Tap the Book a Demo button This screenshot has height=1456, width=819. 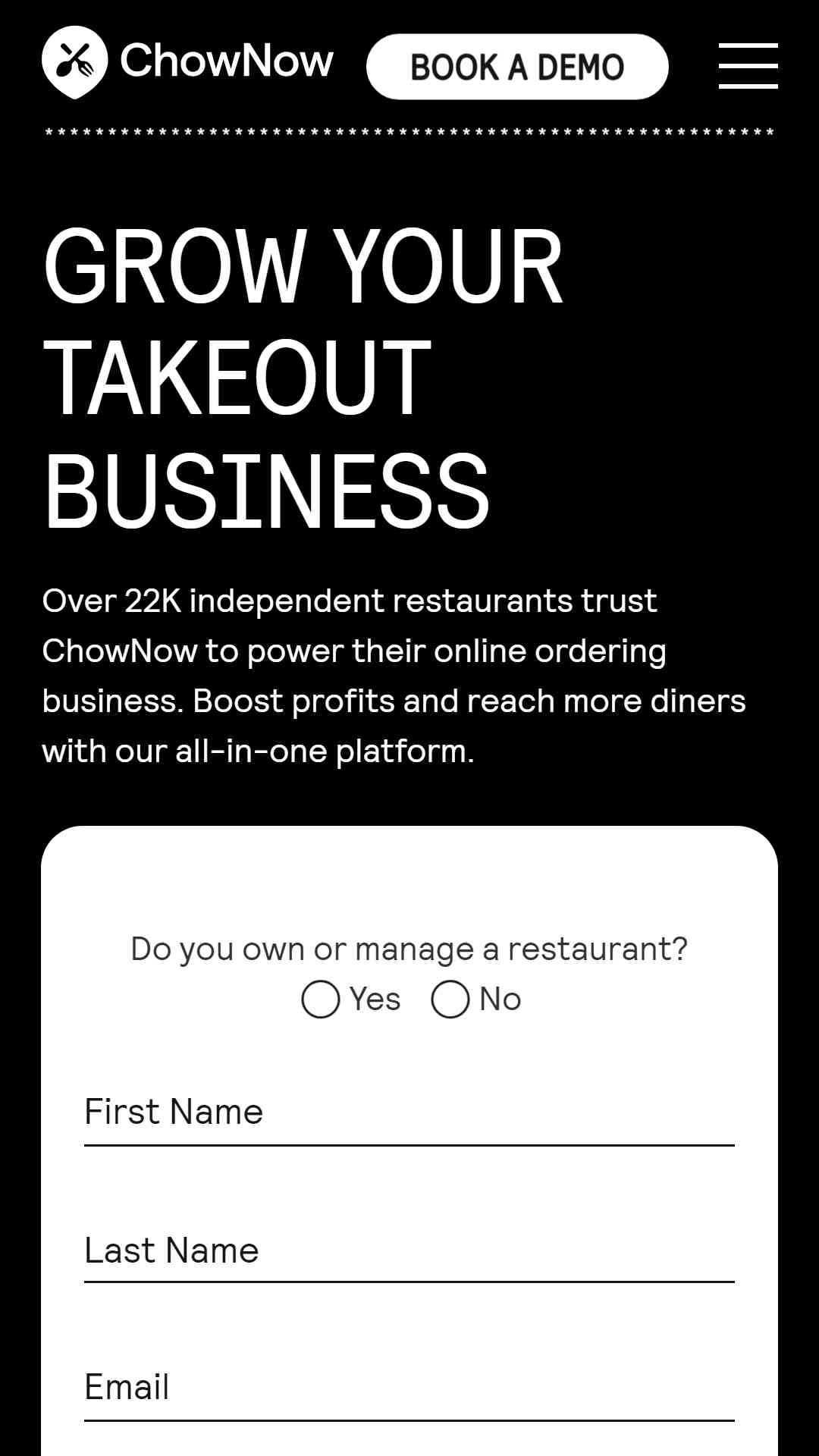click(517, 67)
